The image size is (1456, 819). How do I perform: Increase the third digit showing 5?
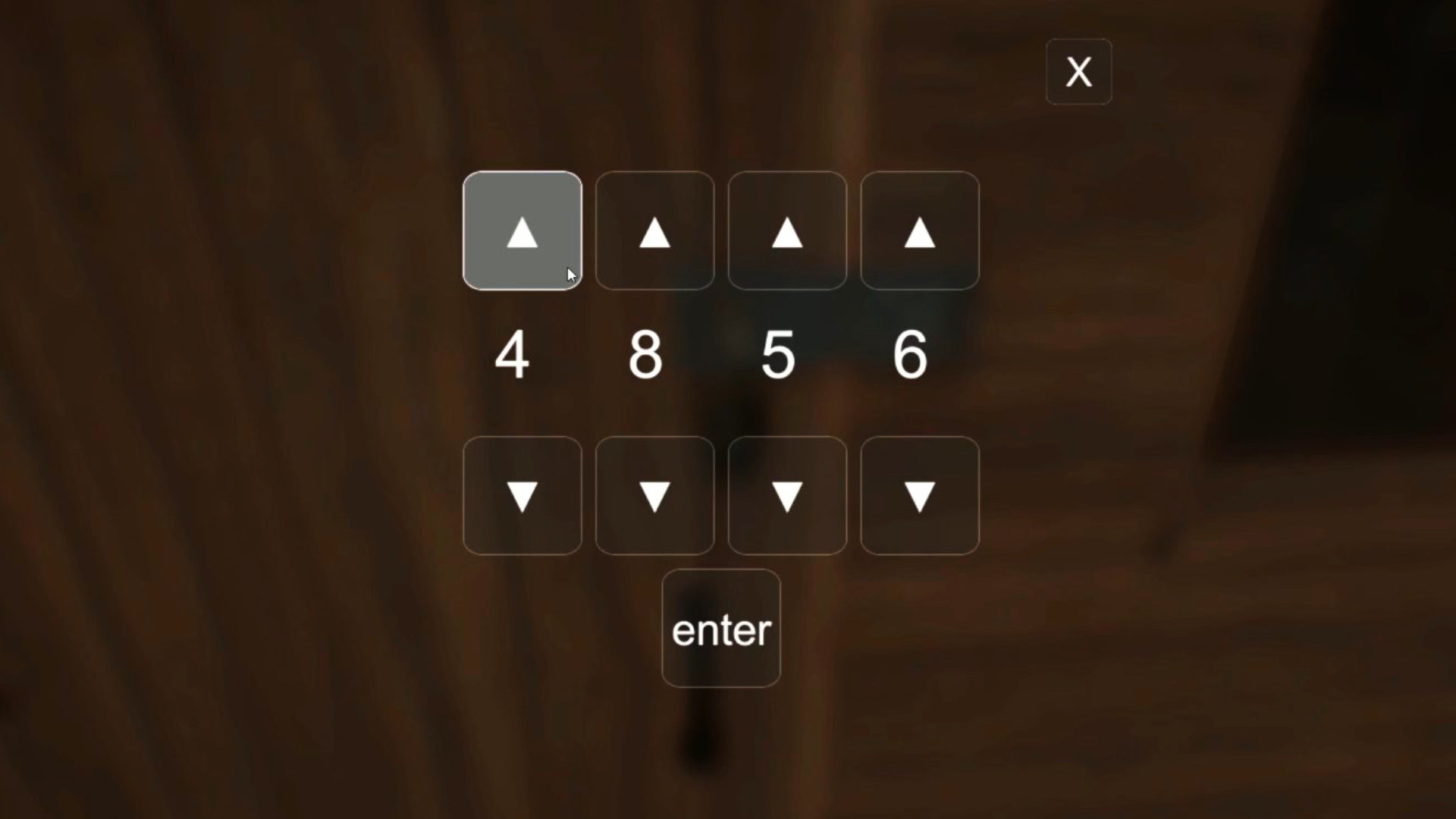tap(787, 231)
